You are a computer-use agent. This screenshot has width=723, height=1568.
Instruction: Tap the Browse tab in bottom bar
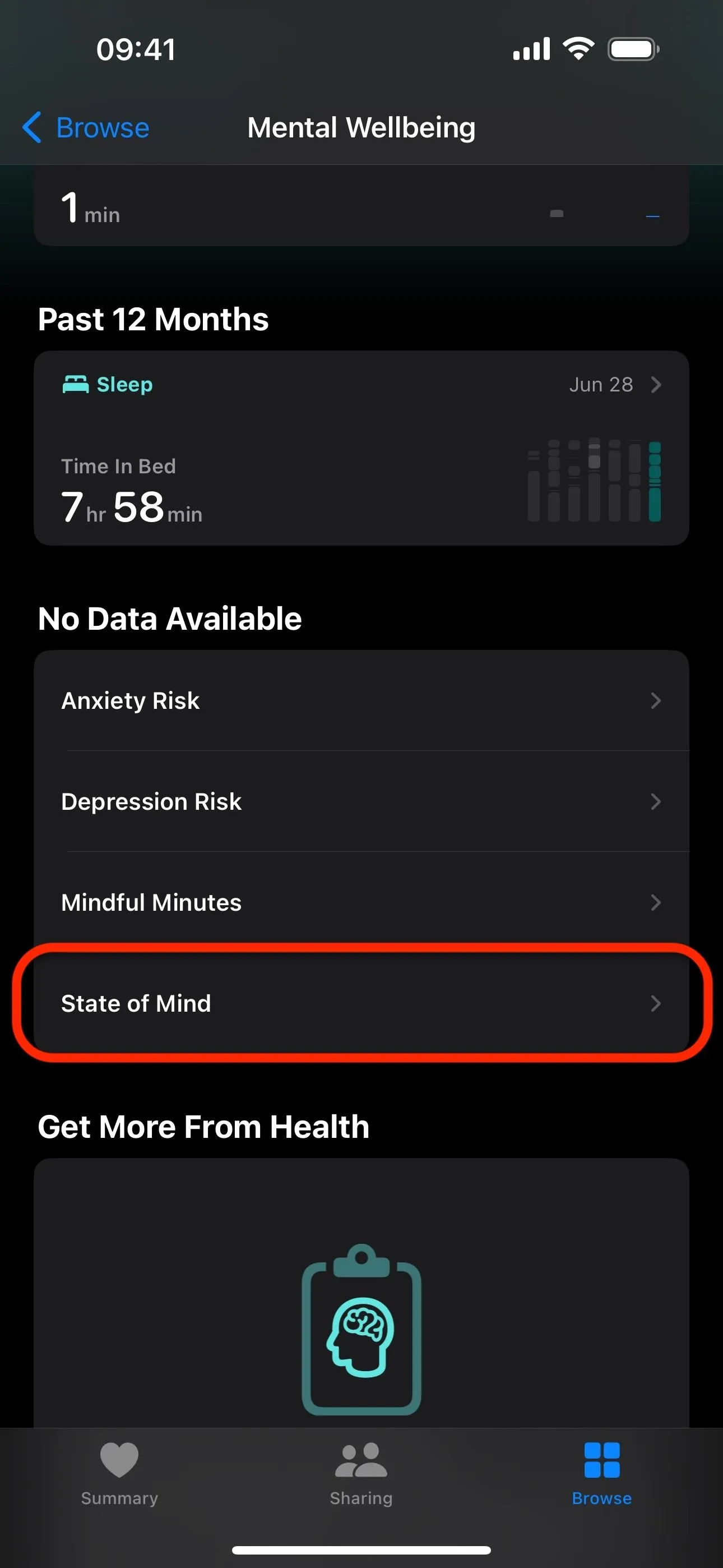602,1474
